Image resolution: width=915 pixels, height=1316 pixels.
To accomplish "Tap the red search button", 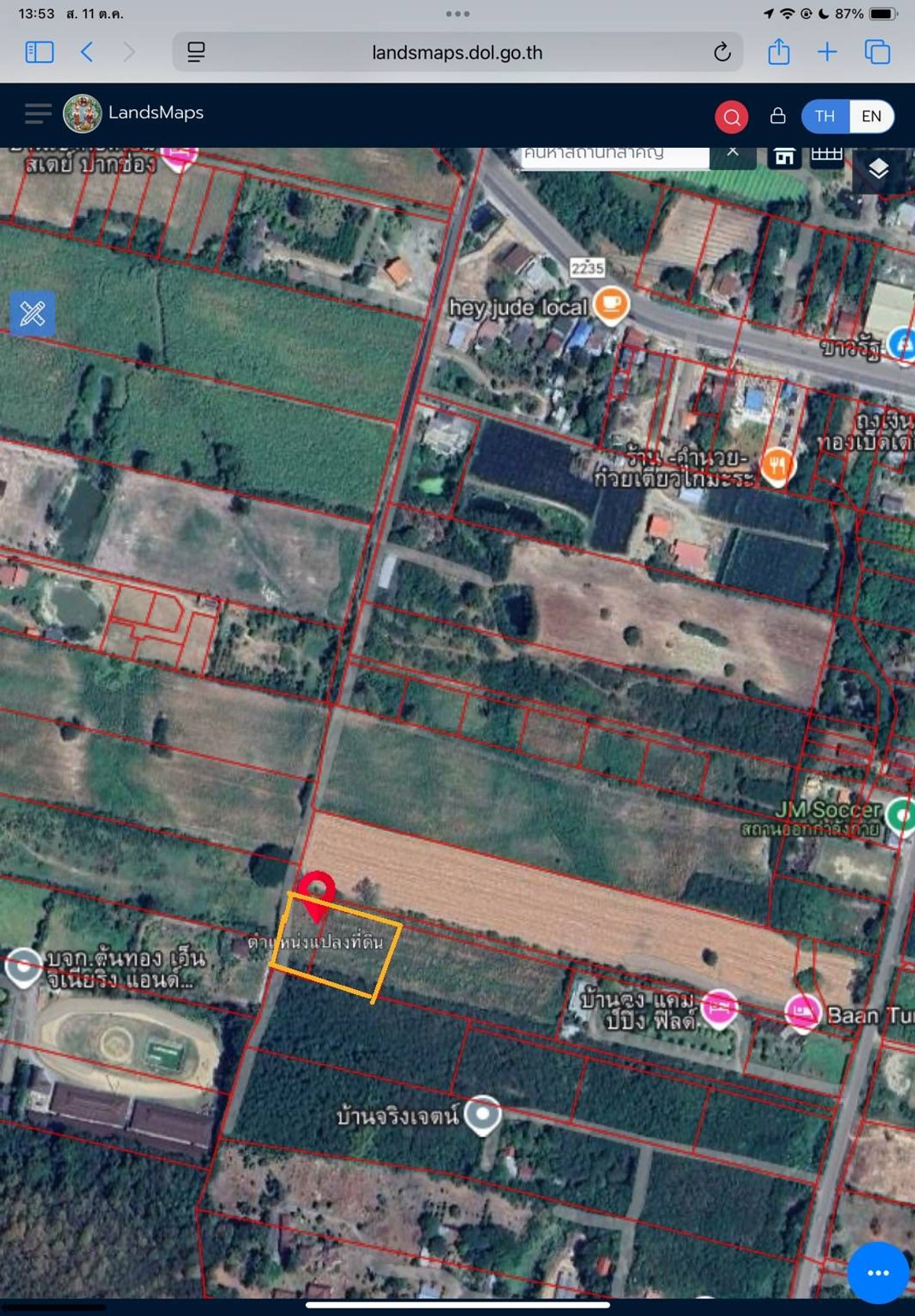I will (x=731, y=117).
